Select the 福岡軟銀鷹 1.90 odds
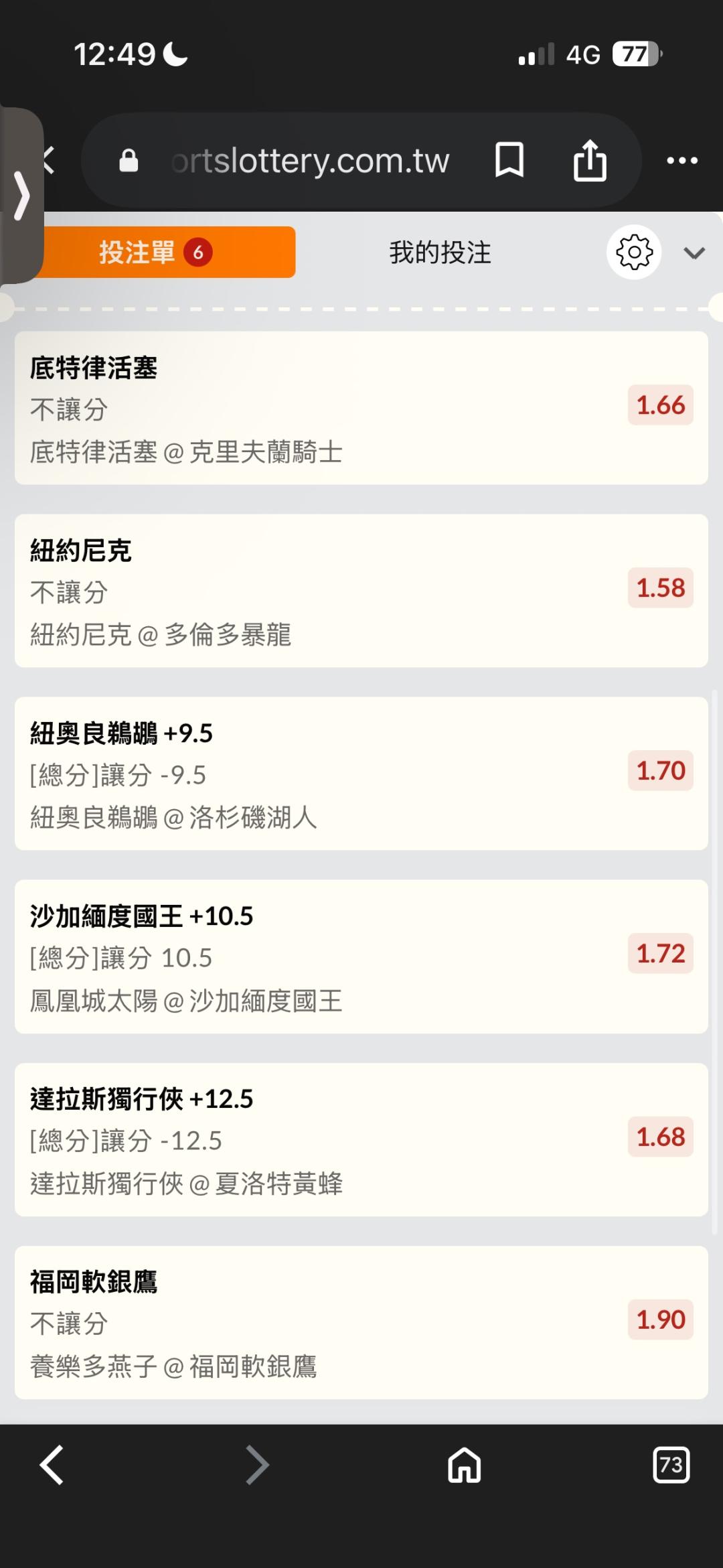 click(660, 1320)
